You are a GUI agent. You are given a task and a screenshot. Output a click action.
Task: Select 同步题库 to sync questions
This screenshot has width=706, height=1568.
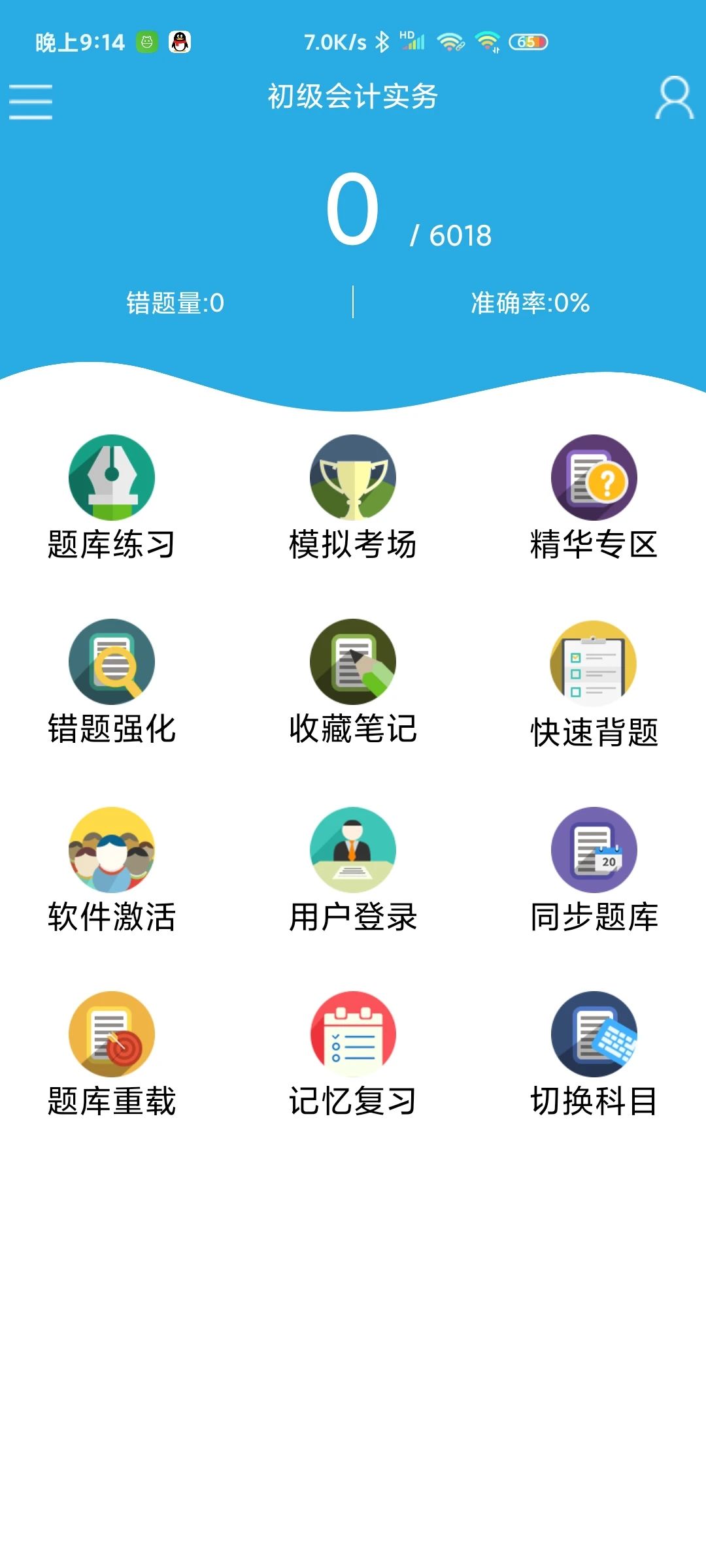[x=594, y=870]
